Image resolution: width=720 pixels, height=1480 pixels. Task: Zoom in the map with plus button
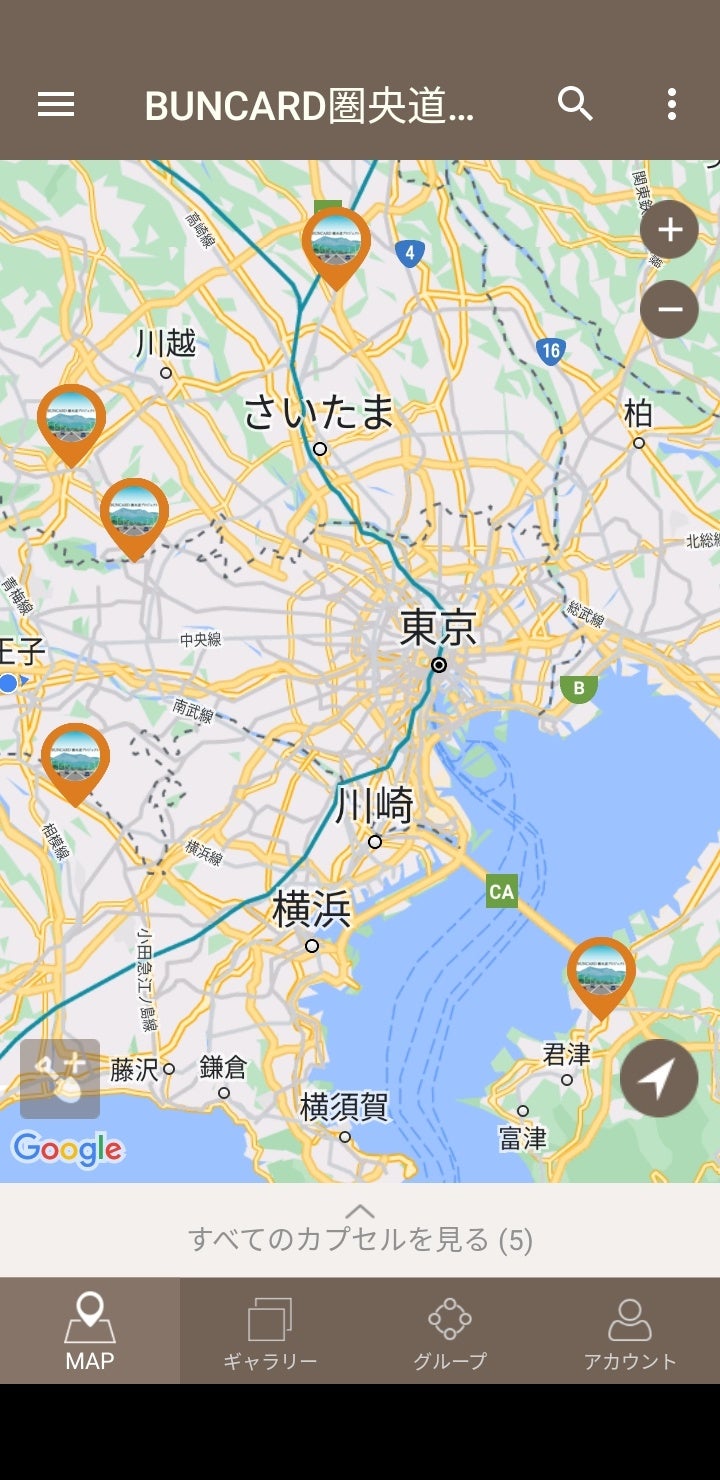pyautogui.click(x=669, y=230)
